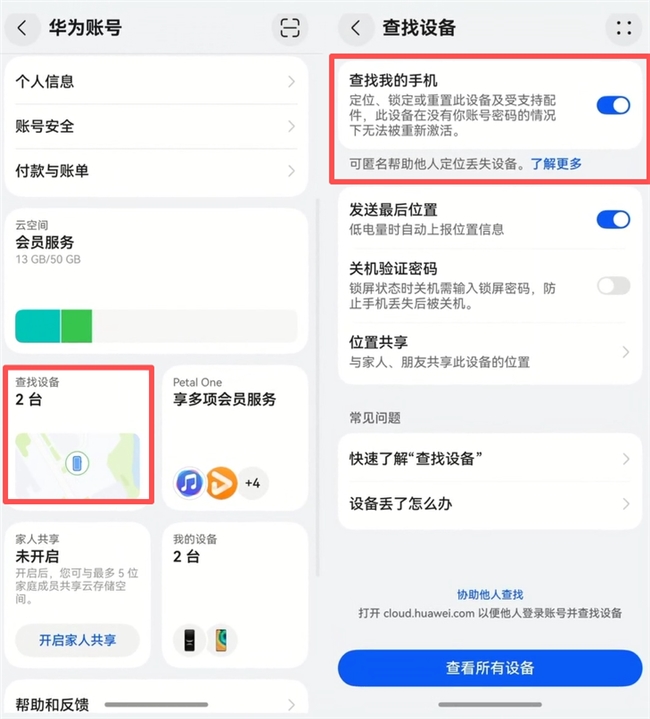This screenshot has height=719, width=650.
Task: Go back from the 华为账号 page
Action: point(22,27)
